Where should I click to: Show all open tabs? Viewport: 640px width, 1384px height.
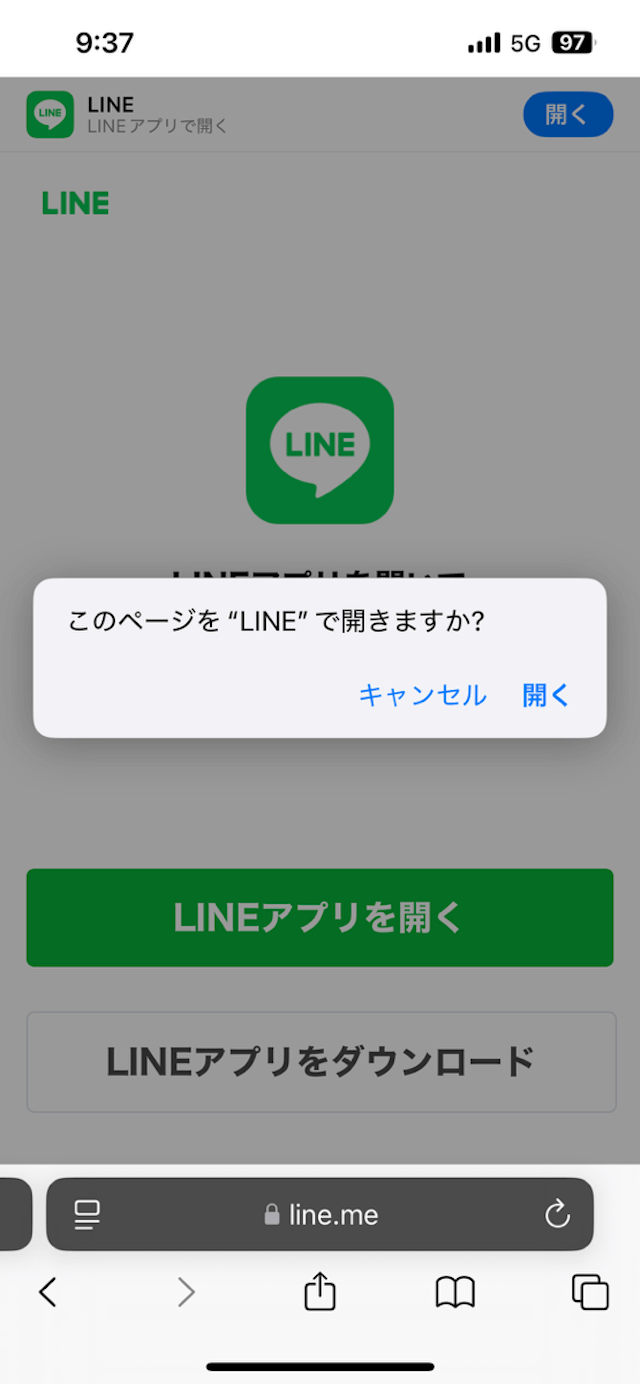click(590, 1292)
